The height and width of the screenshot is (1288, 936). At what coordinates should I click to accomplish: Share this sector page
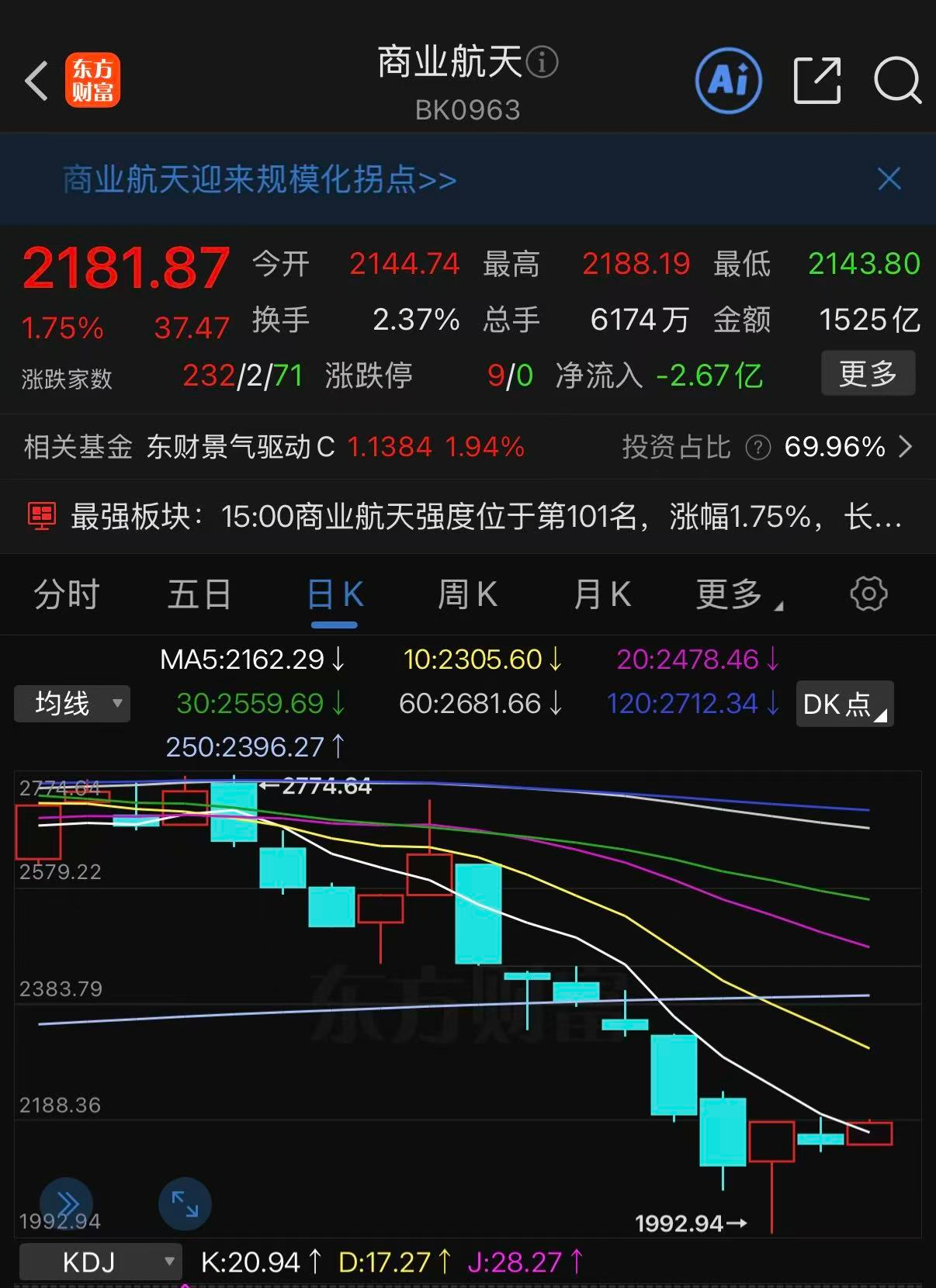click(x=817, y=80)
